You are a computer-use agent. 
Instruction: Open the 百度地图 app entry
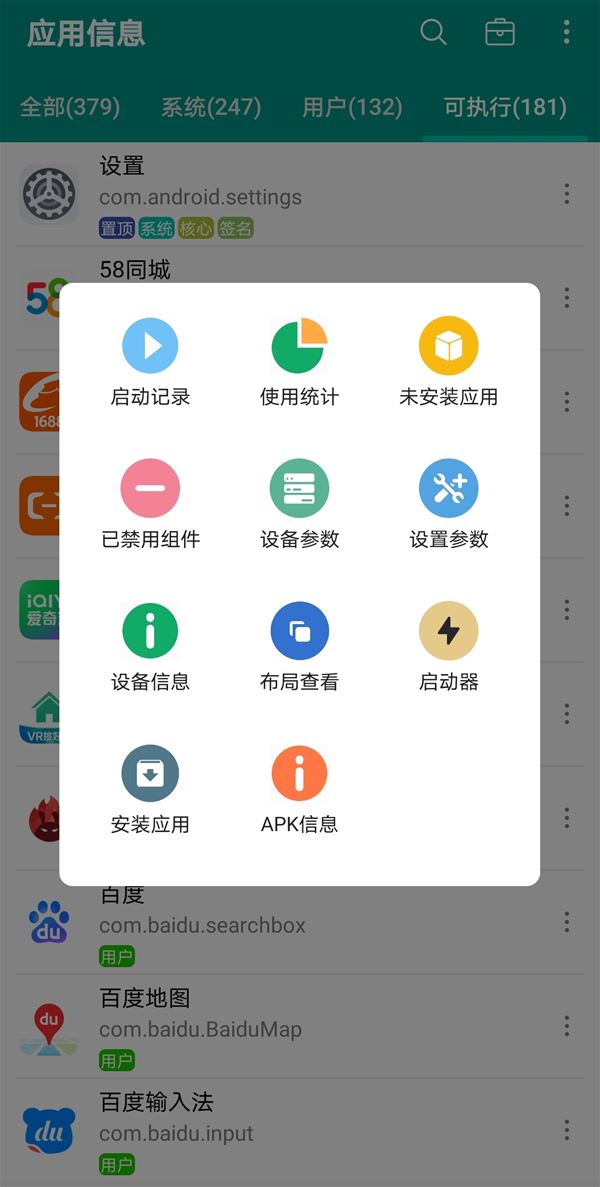(300, 1027)
